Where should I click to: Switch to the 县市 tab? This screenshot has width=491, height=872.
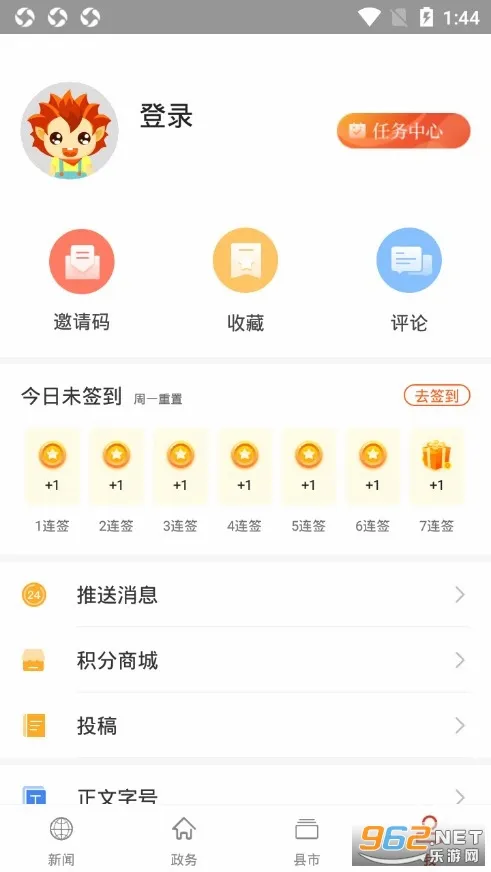(x=306, y=840)
